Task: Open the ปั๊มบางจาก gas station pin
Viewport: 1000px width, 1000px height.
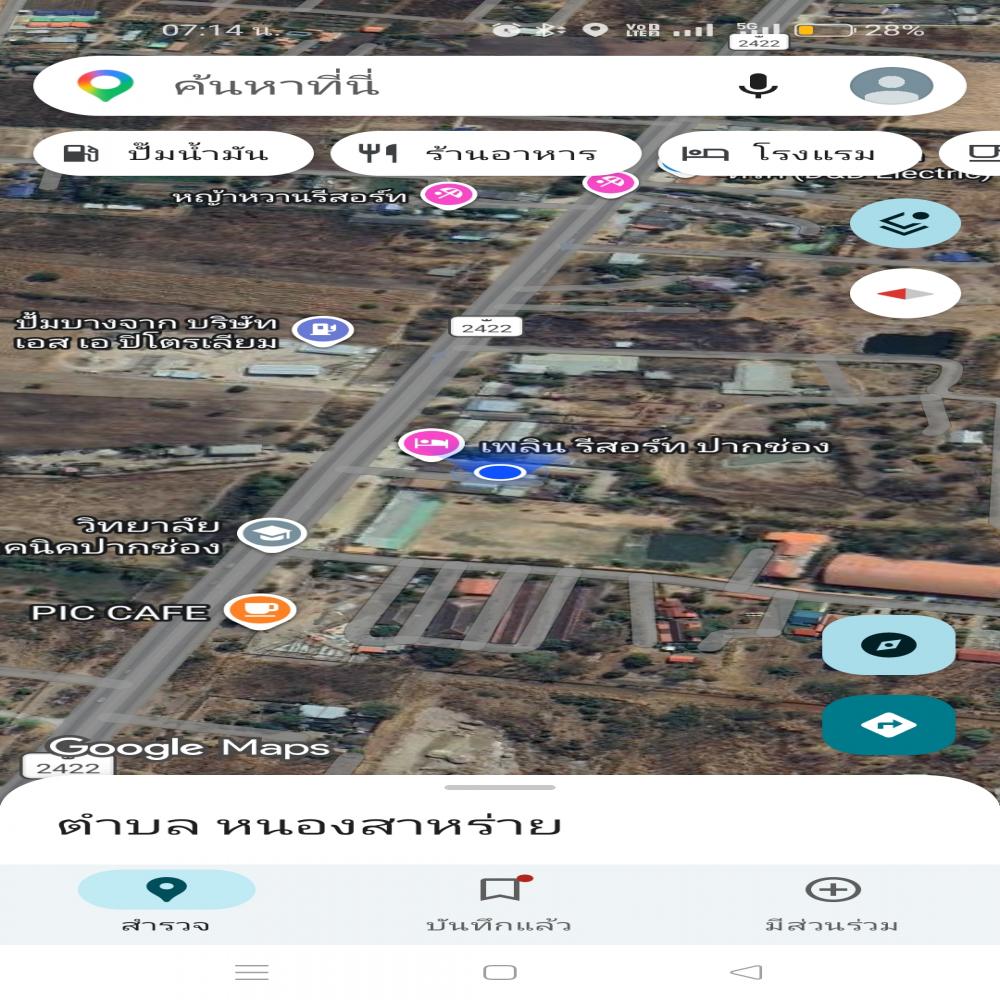Action: [322, 329]
